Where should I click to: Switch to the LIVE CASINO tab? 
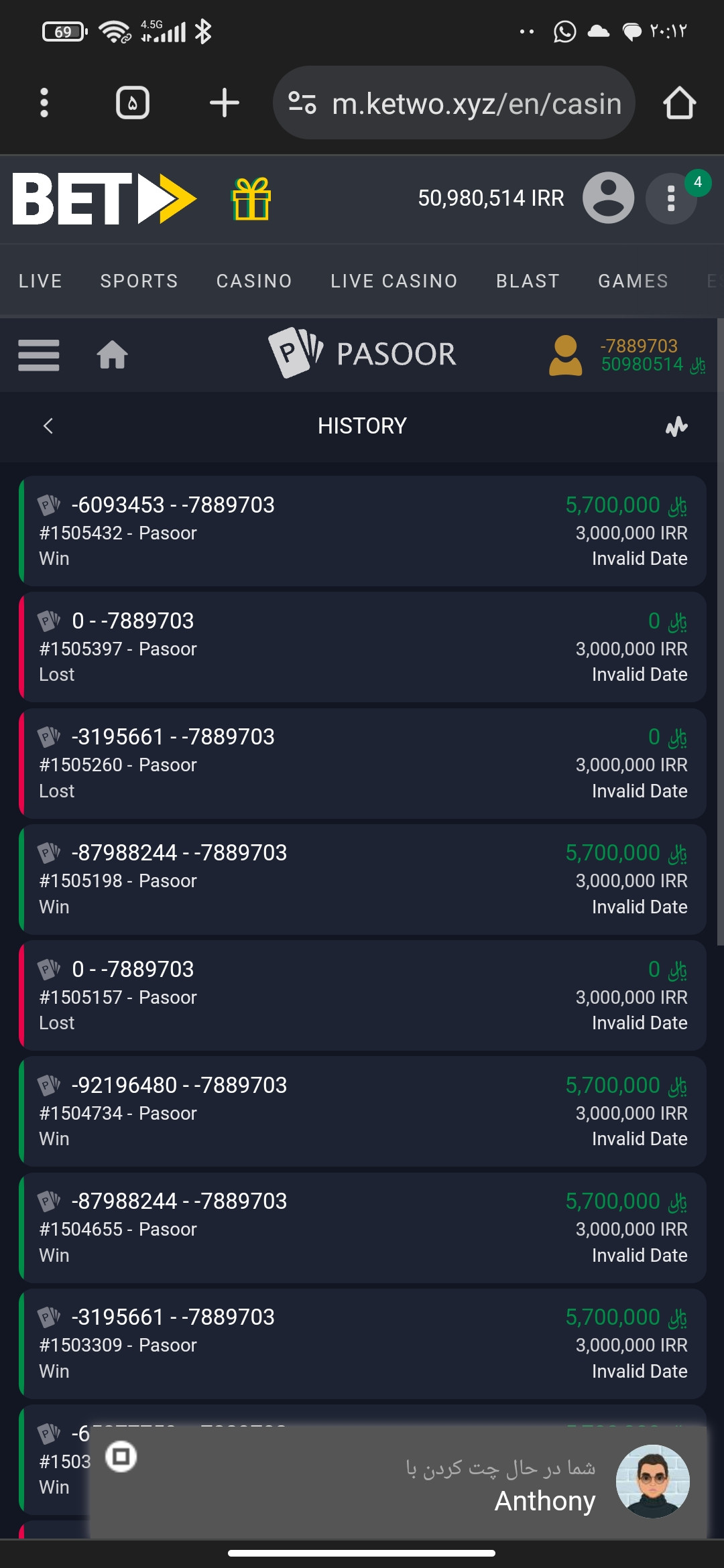tap(394, 281)
